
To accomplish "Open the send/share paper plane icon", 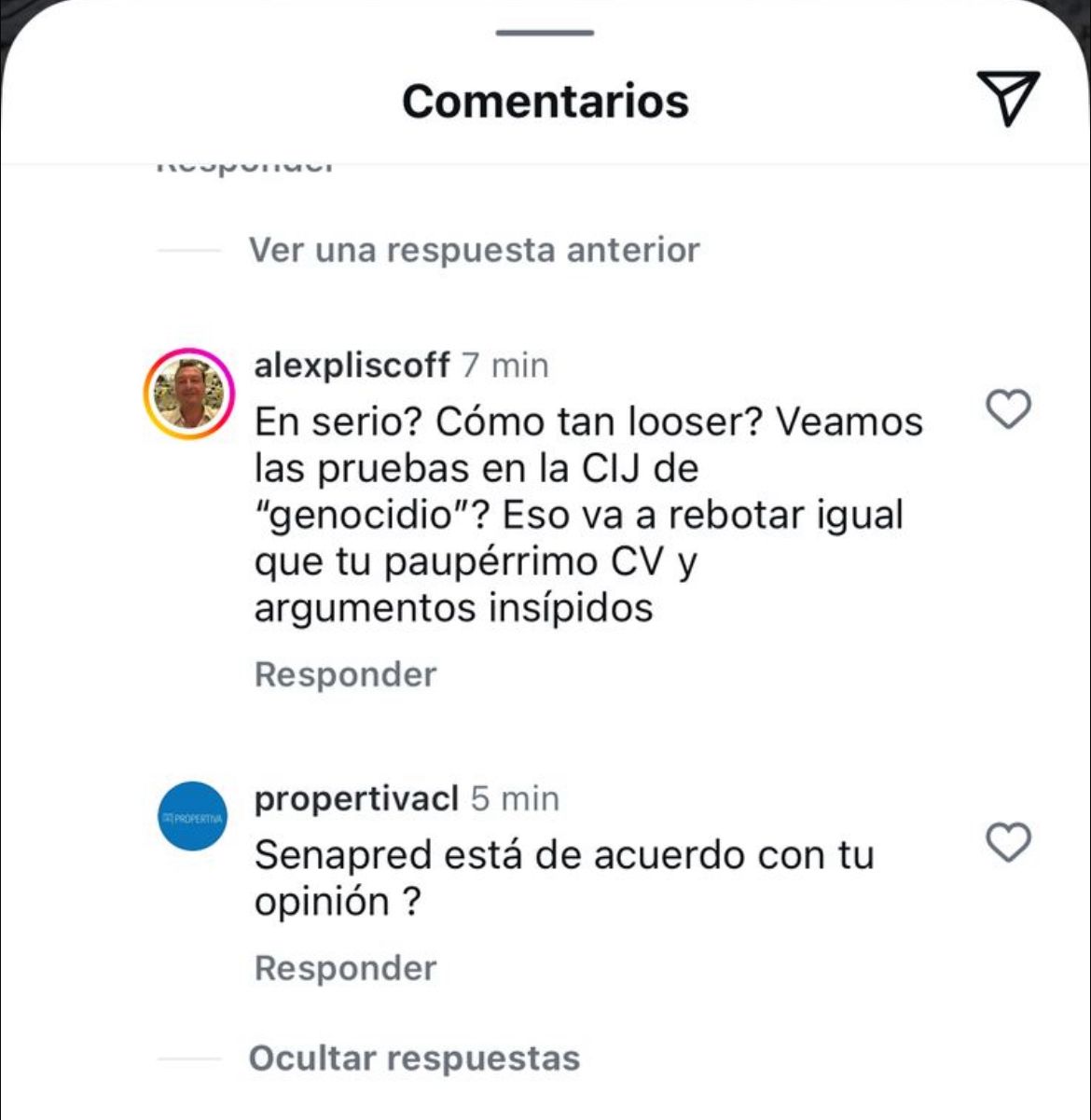I will click(1008, 97).
